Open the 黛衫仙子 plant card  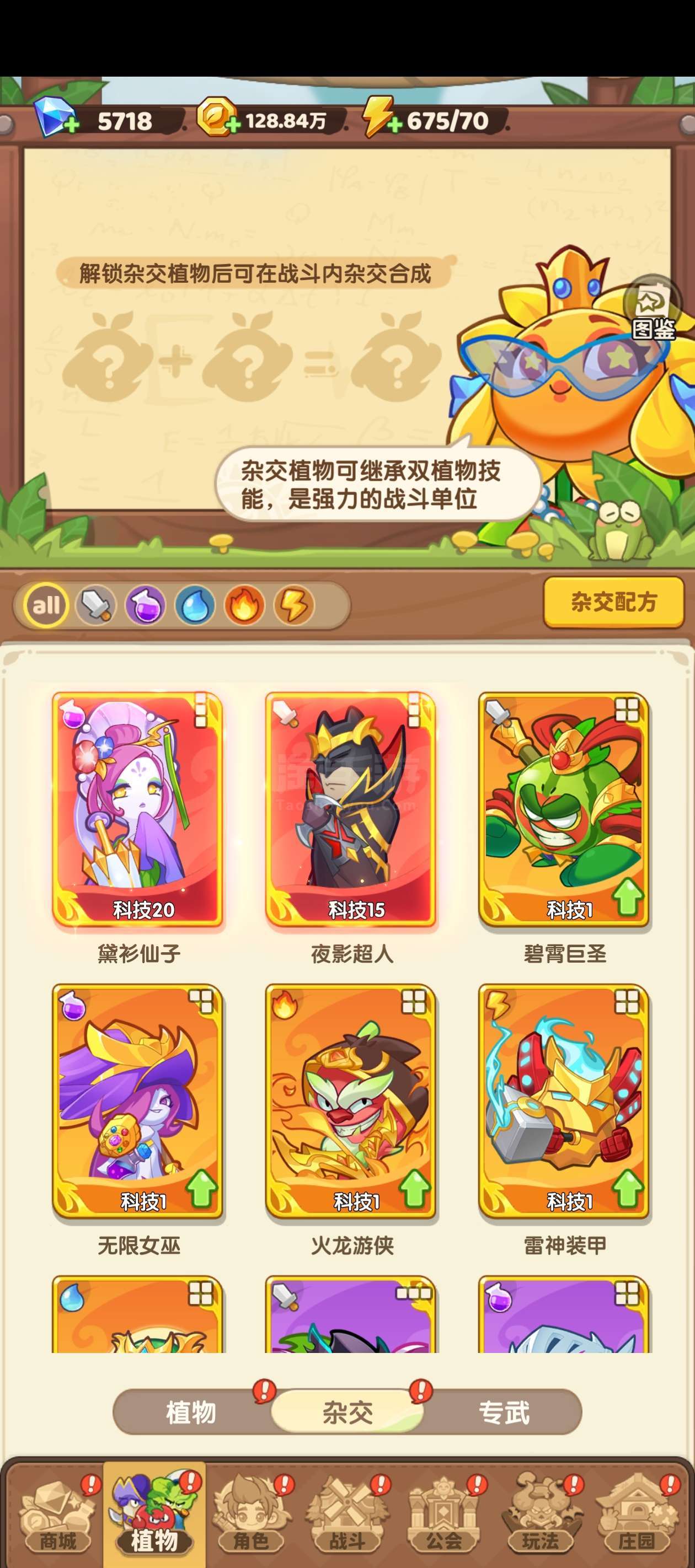[138, 809]
